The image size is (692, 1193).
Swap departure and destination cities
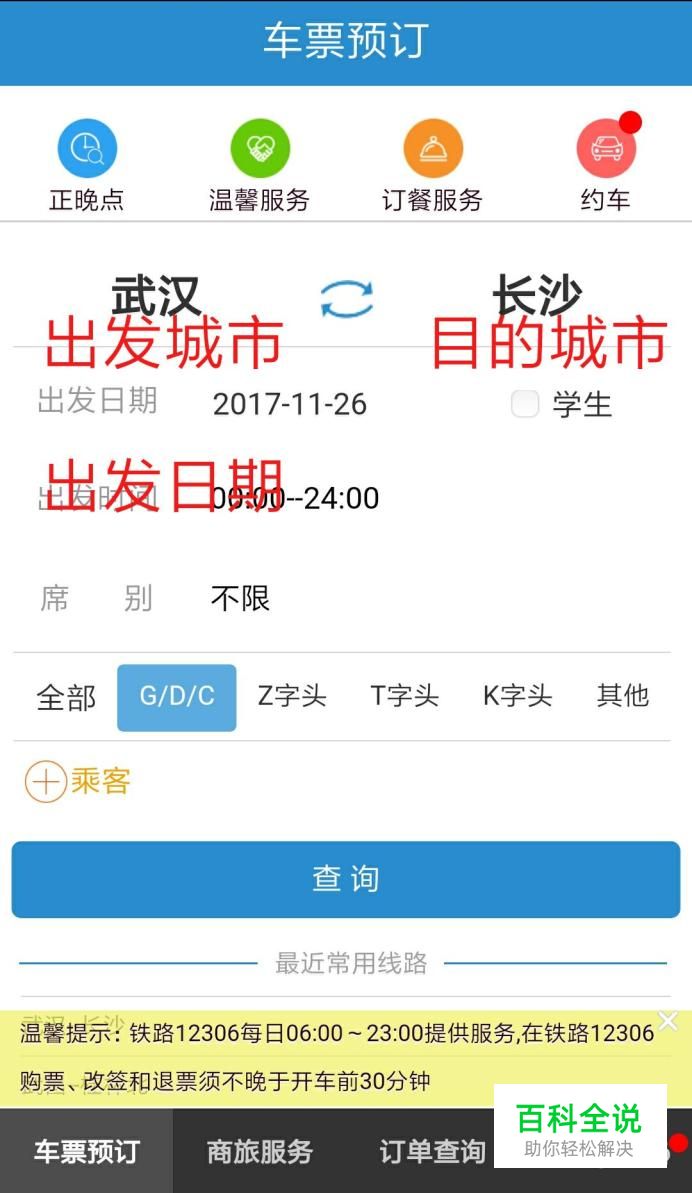pos(347,298)
